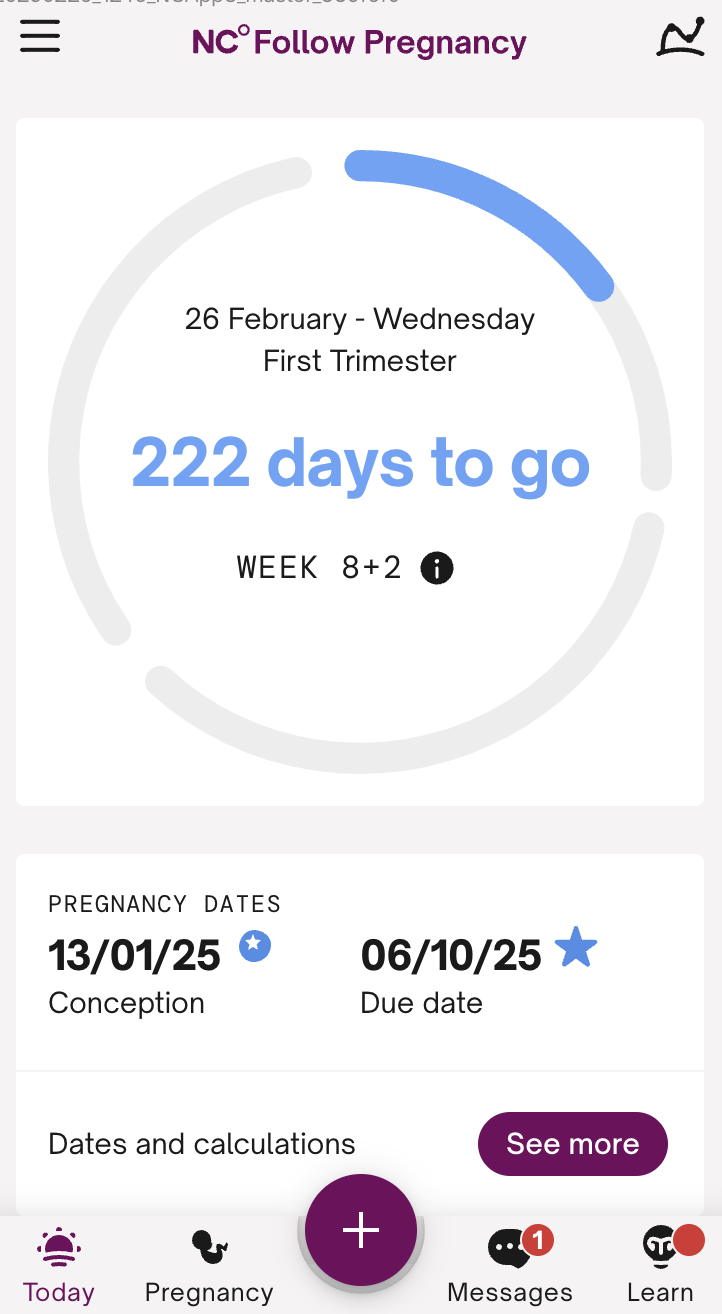The image size is (722, 1314).
Task: Open the Messages tab
Action: [510, 1266]
